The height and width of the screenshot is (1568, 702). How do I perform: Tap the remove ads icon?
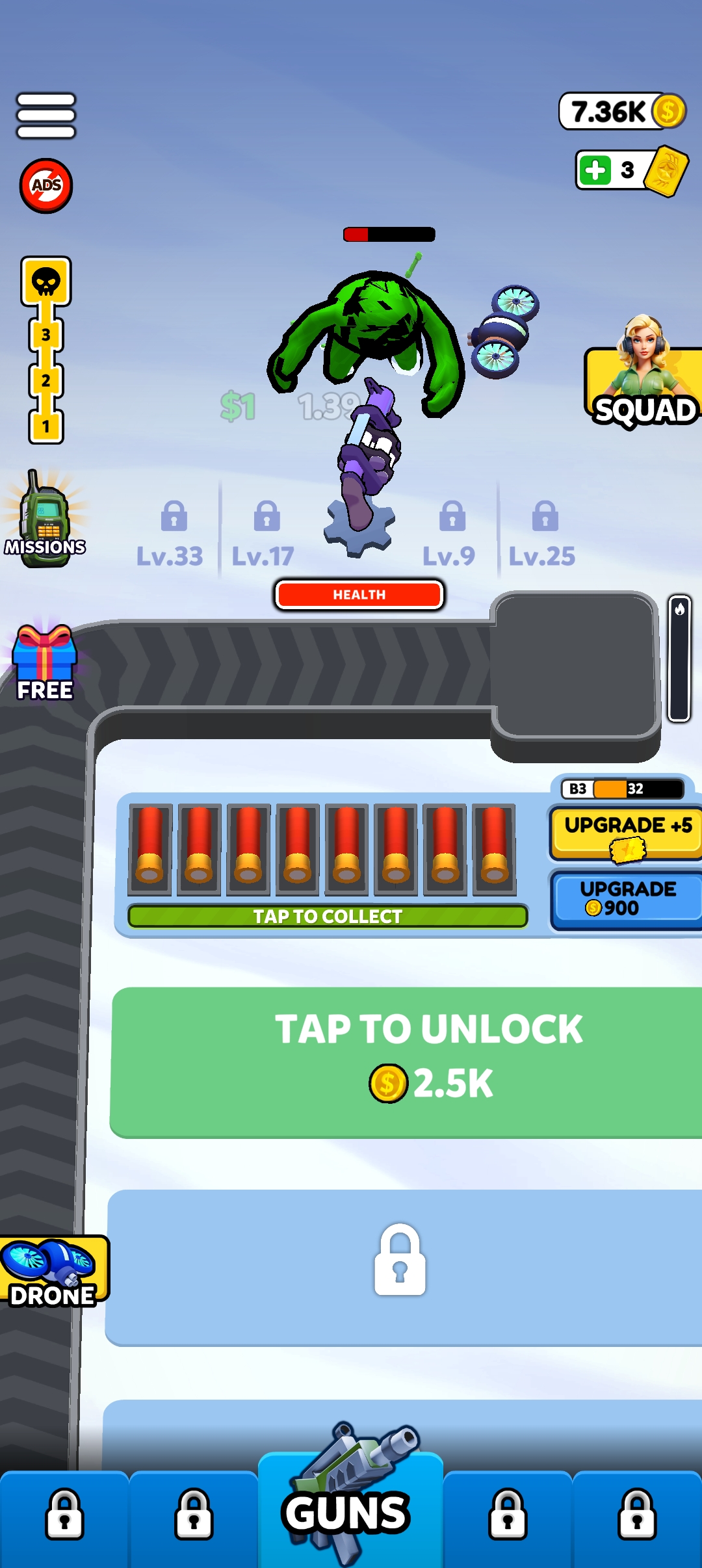click(45, 186)
